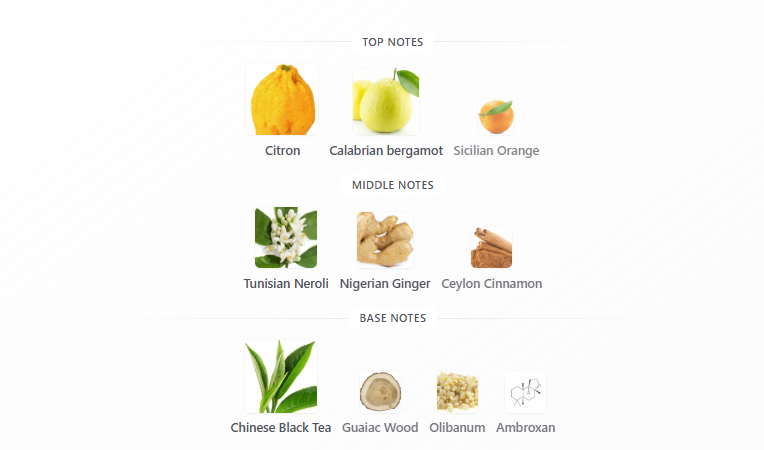Screen dimensions: 764x450
Task: Select the Sicilian Orange note
Action: pos(496,116)
